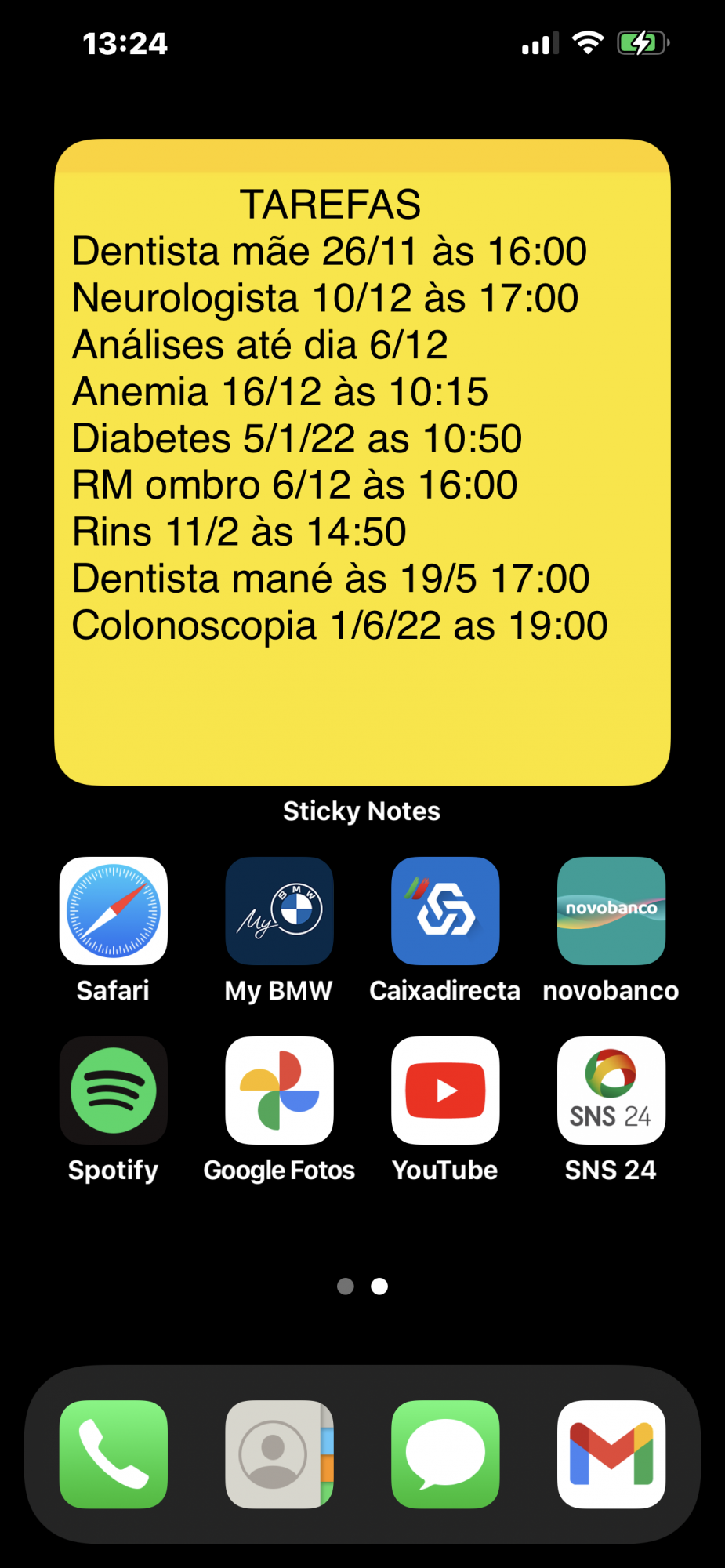Tap the home screen page indicator dots

pos(362,1286)
